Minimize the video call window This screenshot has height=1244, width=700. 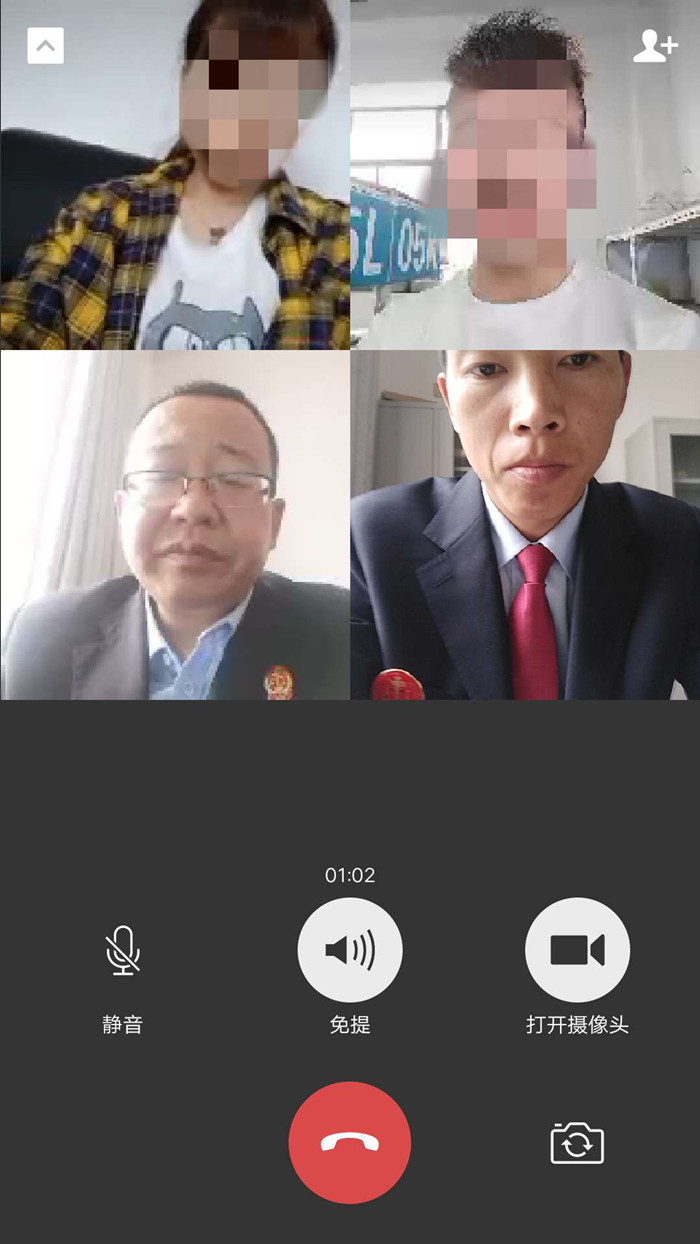click(46, 46)
